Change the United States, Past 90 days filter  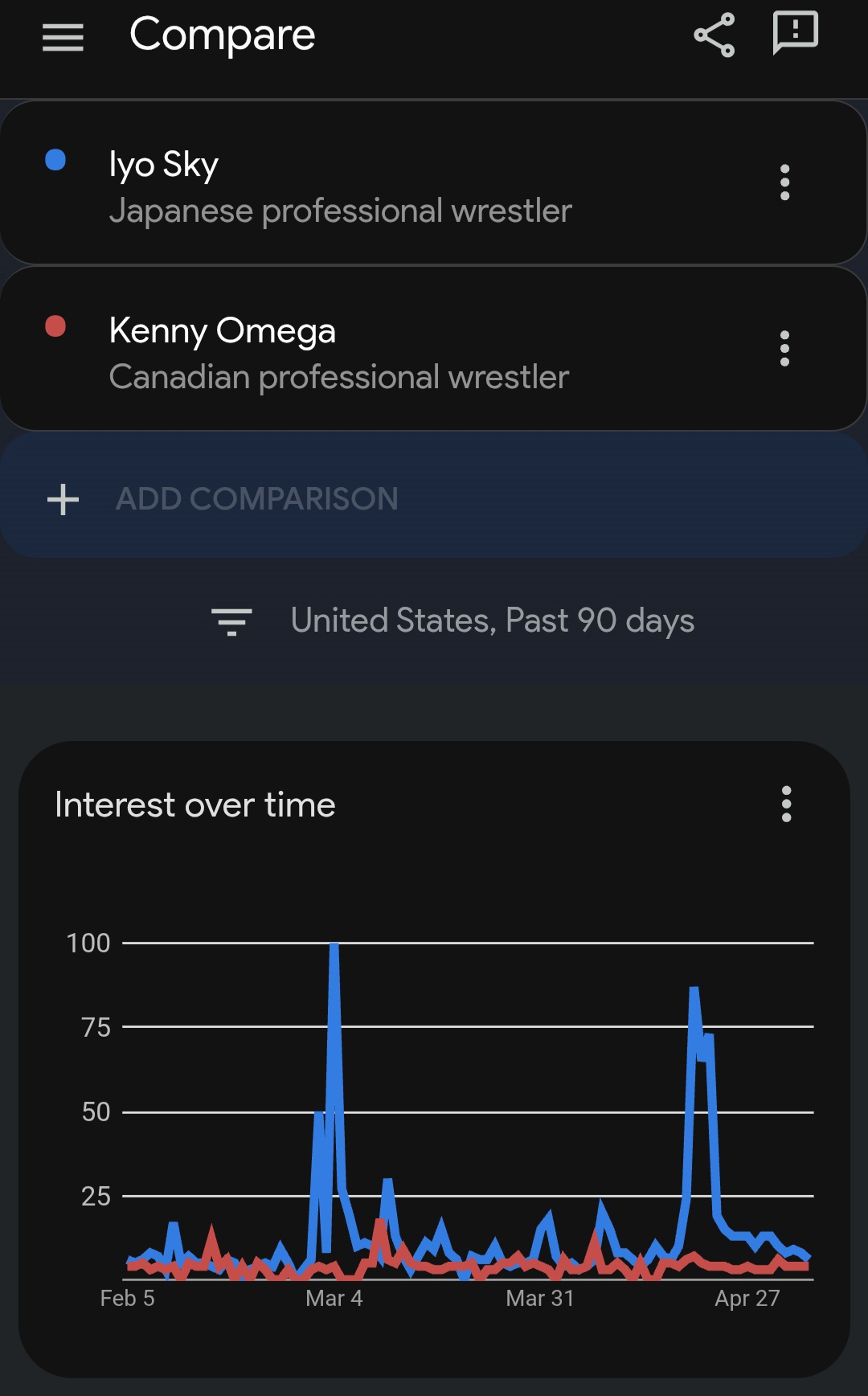click(x=452, y=621)
